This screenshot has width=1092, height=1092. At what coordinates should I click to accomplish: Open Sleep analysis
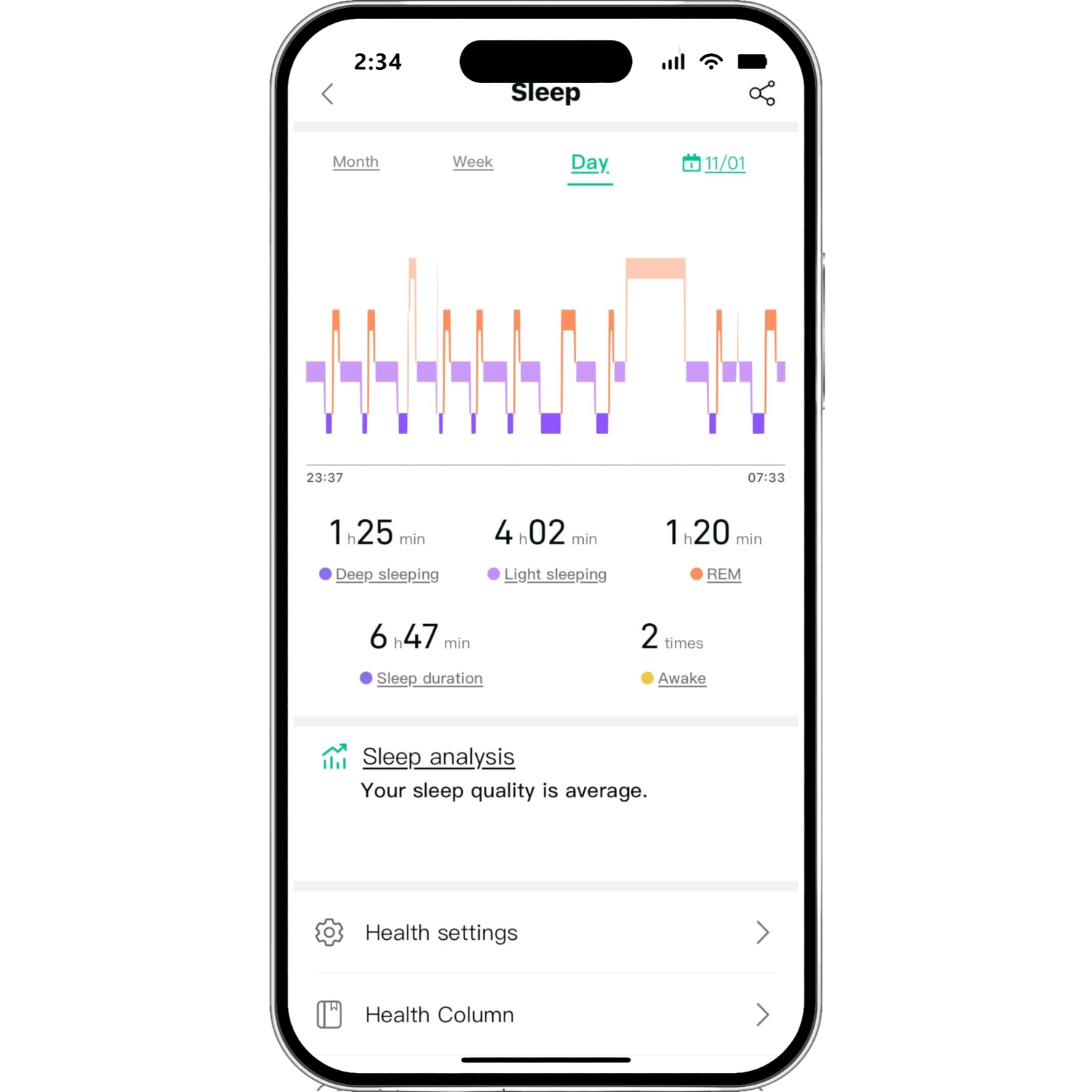(438, 757)
